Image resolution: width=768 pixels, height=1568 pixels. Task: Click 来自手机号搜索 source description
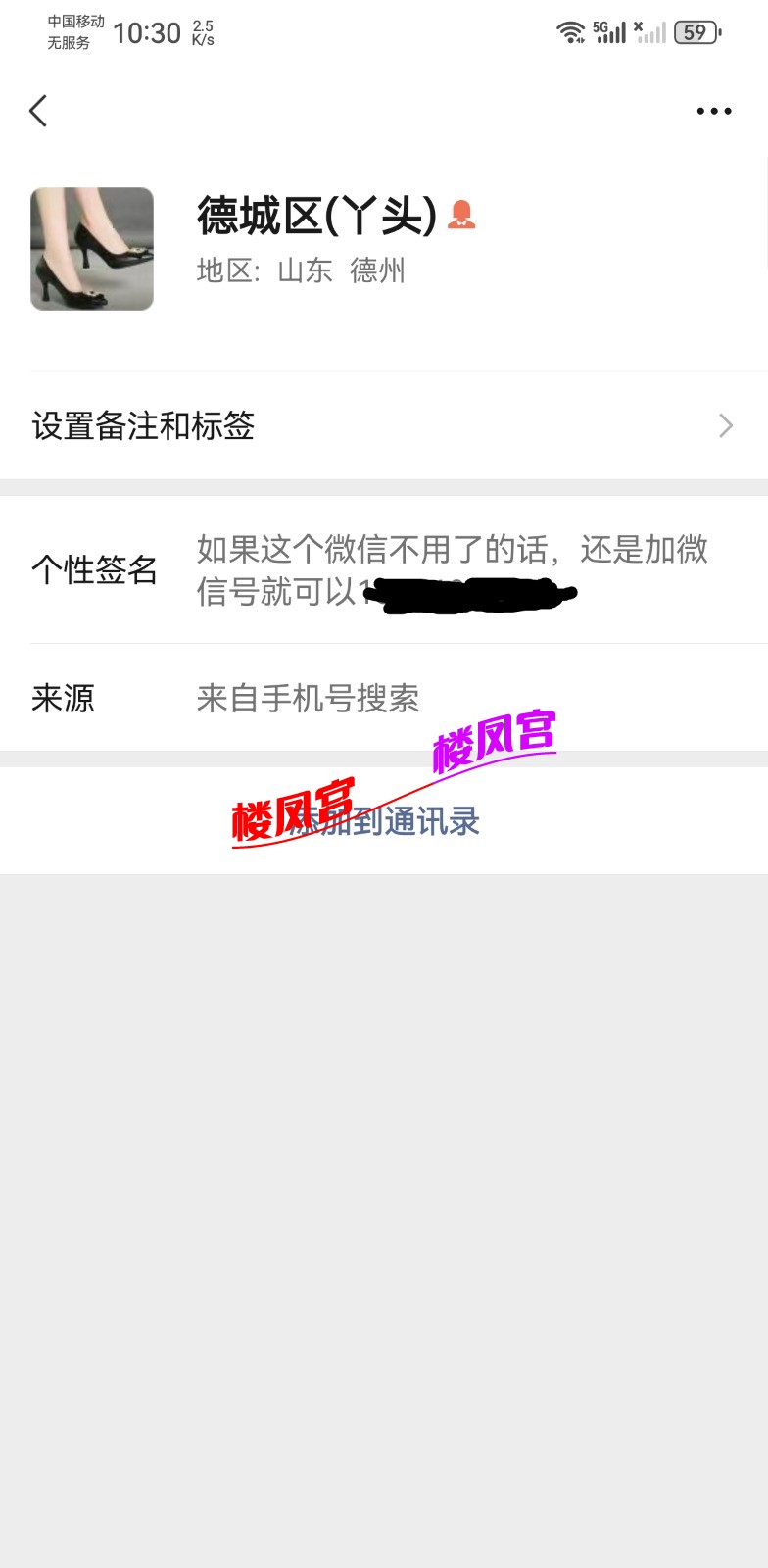tap(309, 699)
